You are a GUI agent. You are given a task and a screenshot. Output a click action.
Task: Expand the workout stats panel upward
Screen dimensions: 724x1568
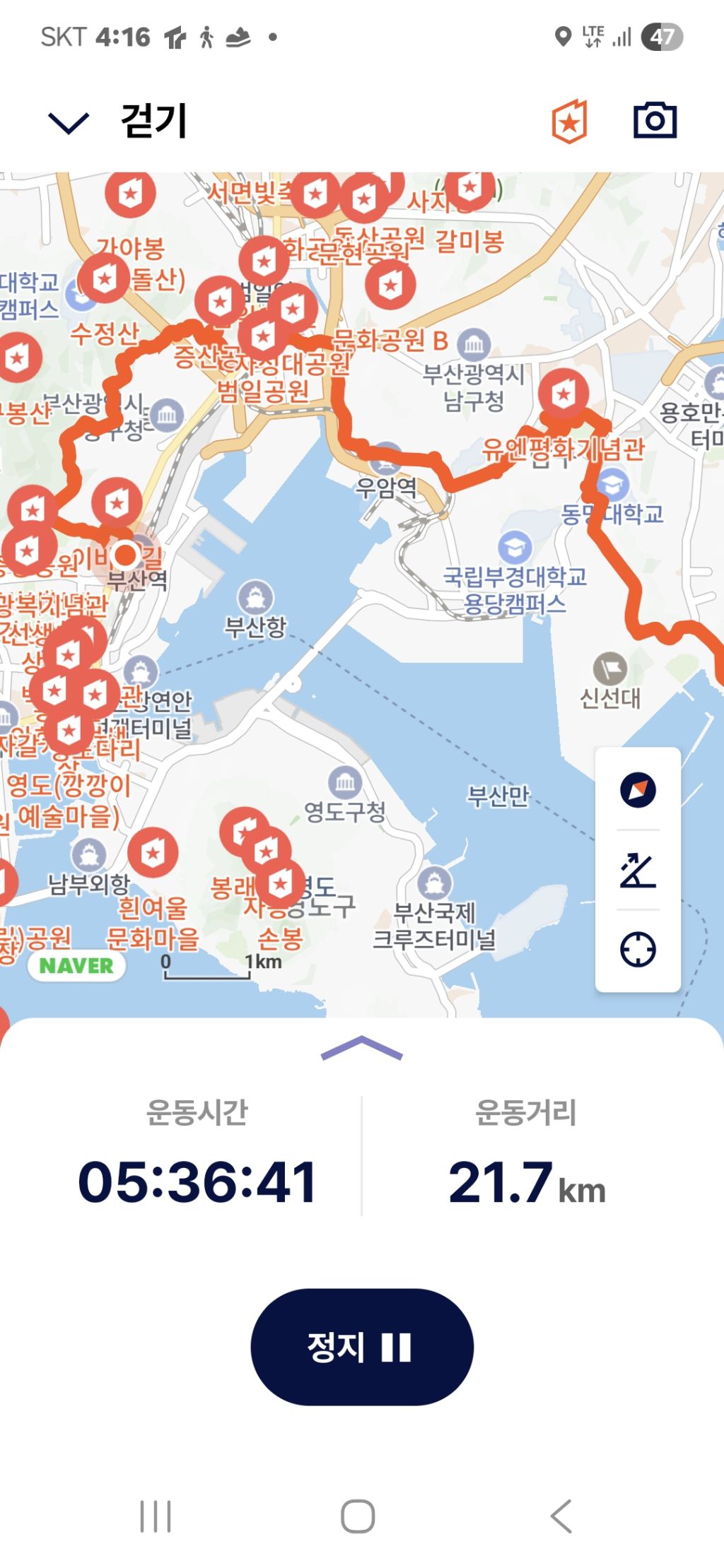point(361,1048)
